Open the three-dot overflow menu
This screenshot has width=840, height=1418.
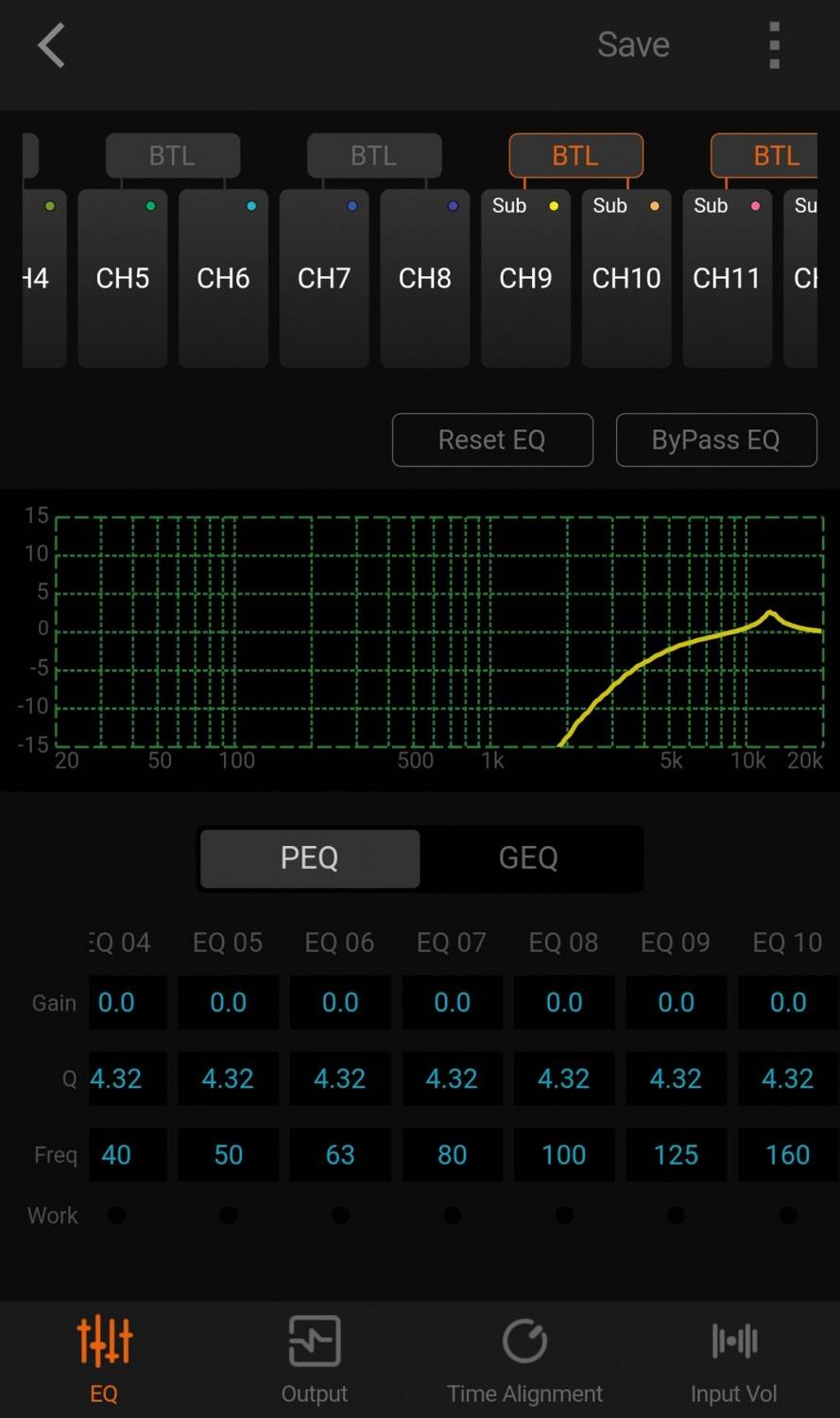774,45
